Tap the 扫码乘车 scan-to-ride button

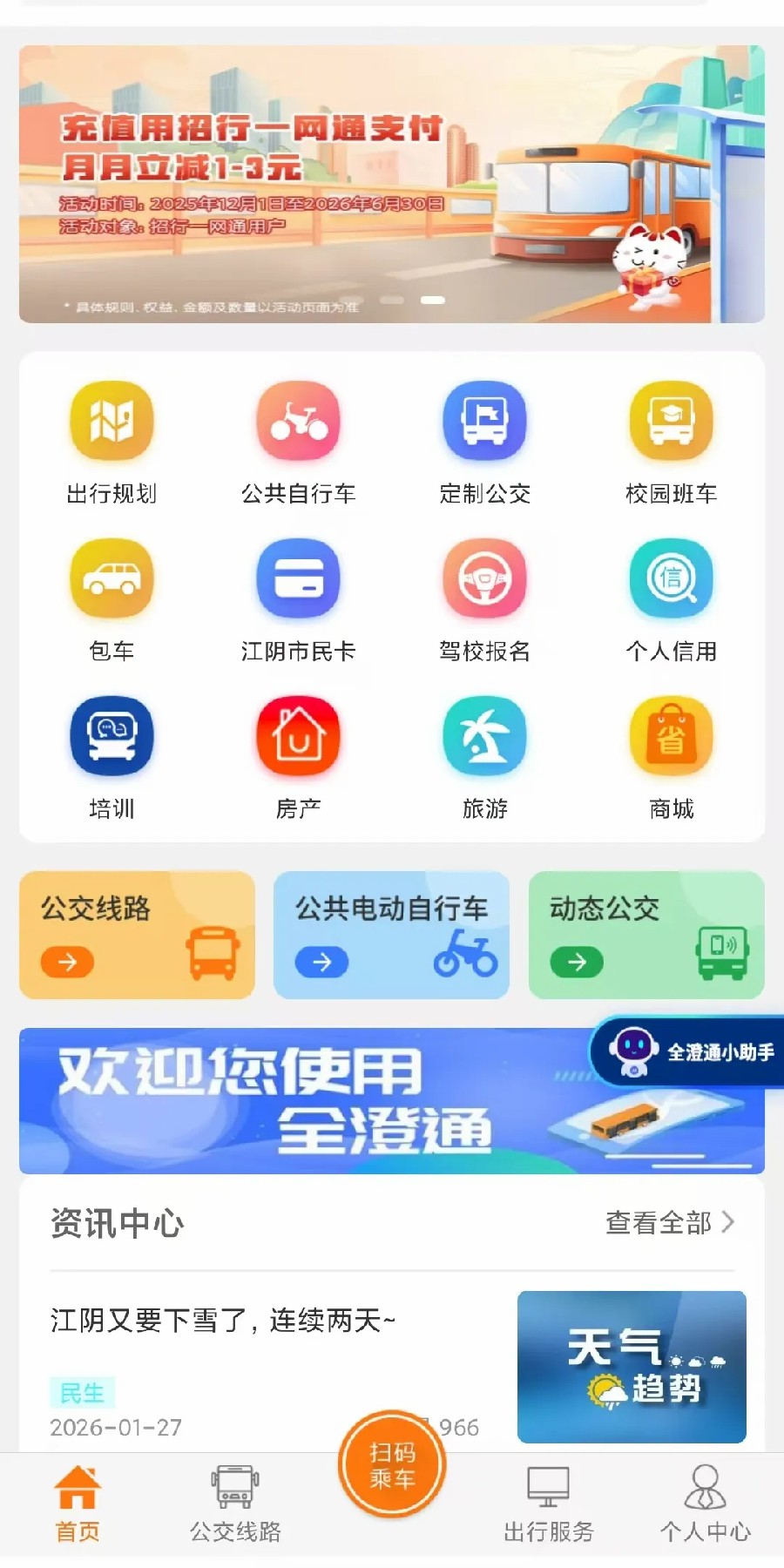coord(392,1465)
